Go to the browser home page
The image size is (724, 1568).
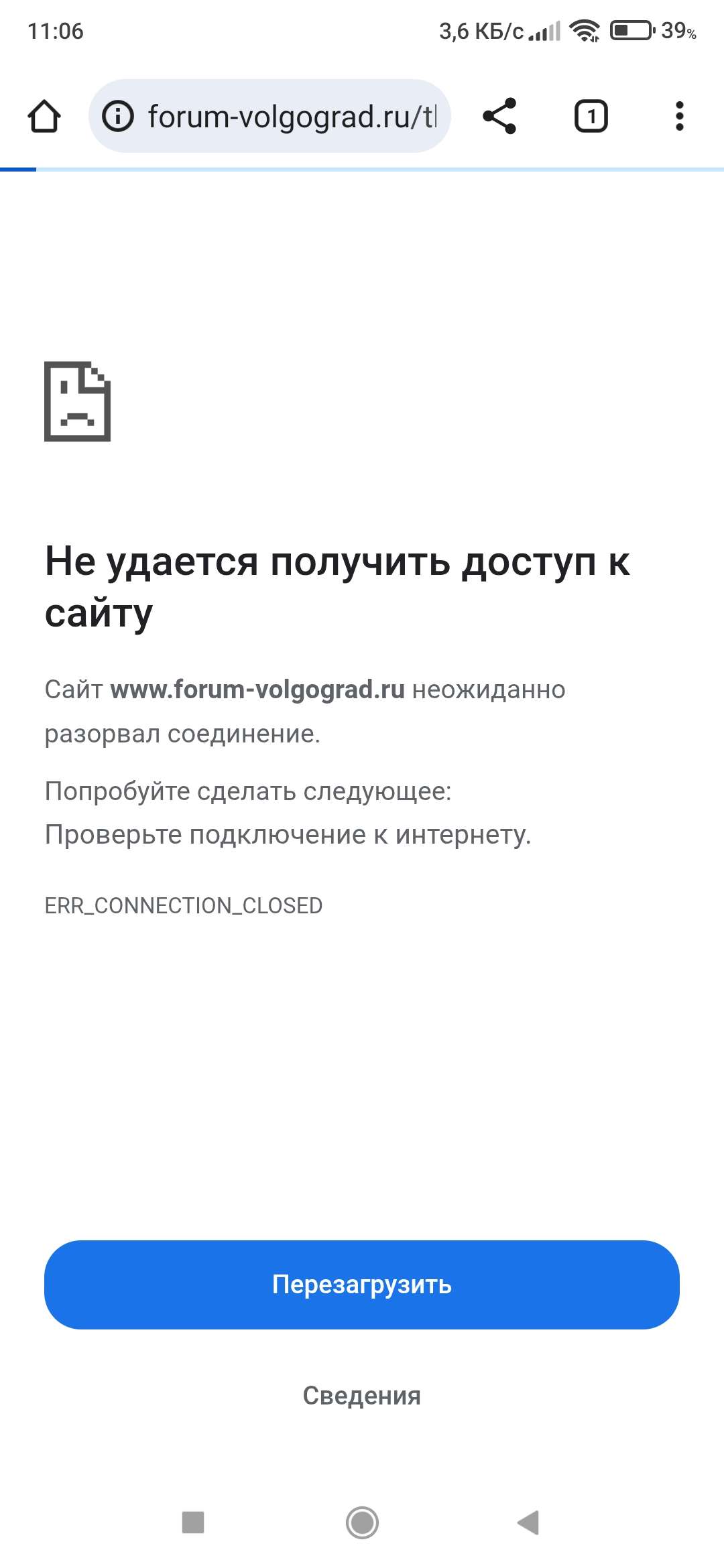pyautogui.click(x=44, y=116)
